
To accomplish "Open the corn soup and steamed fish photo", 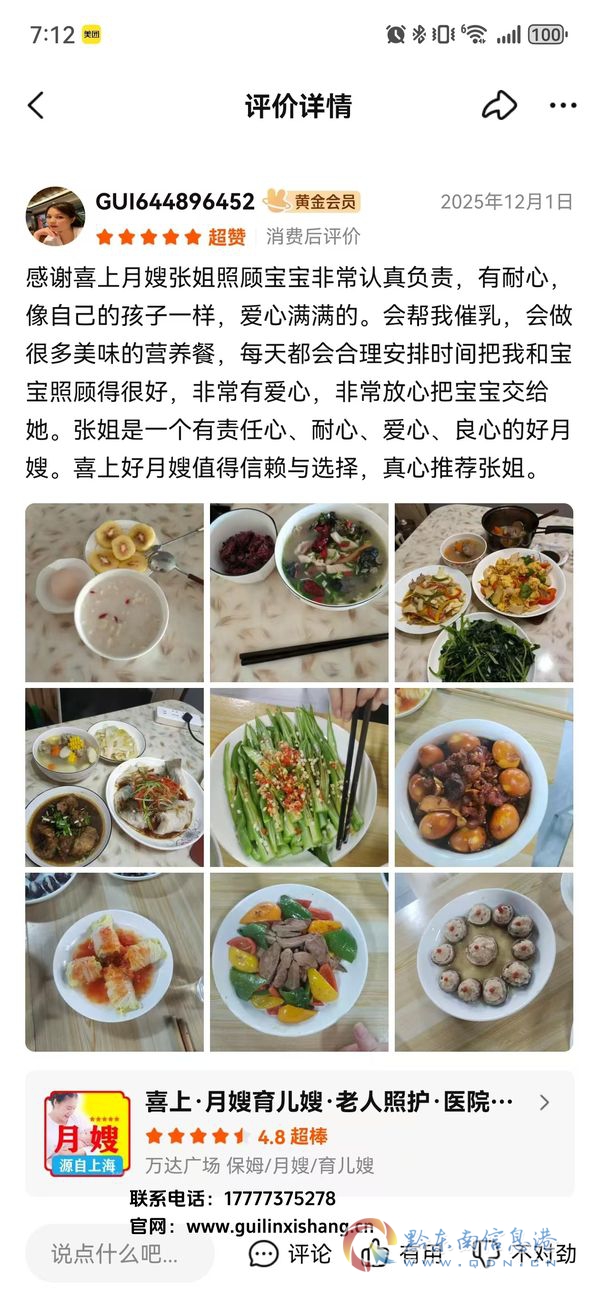I will (x=114, y=777).
